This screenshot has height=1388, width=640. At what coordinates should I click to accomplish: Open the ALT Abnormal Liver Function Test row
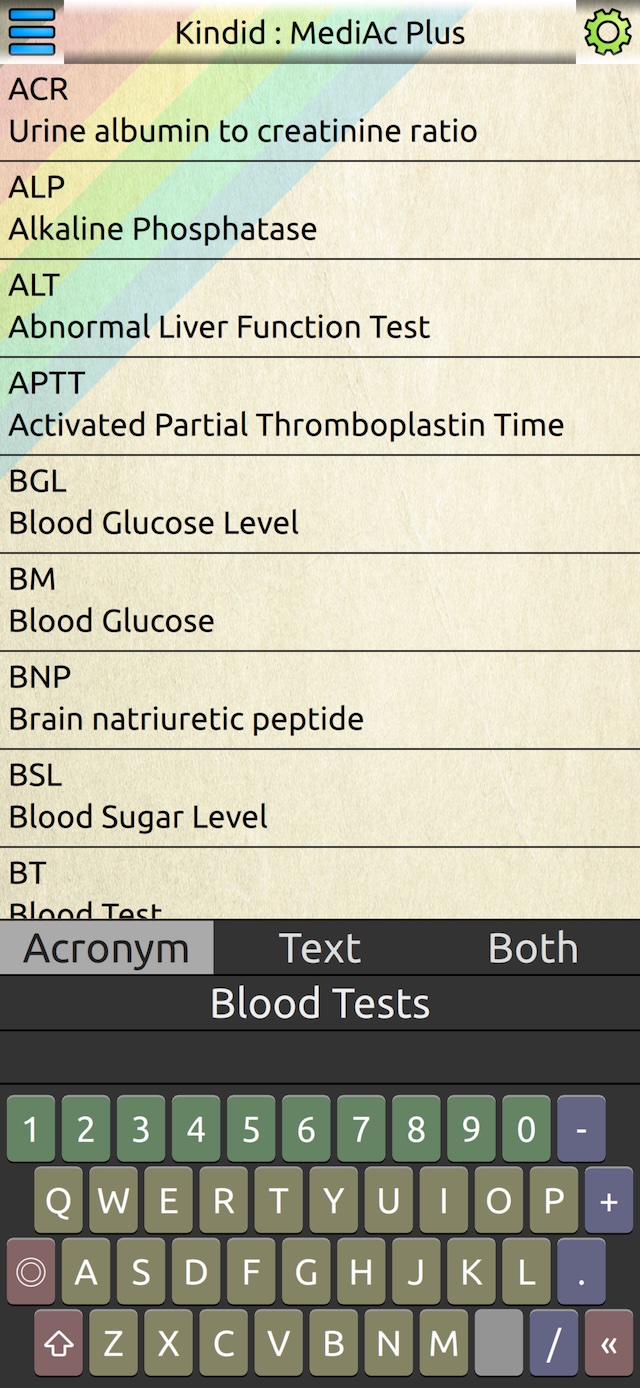(320, 307)
